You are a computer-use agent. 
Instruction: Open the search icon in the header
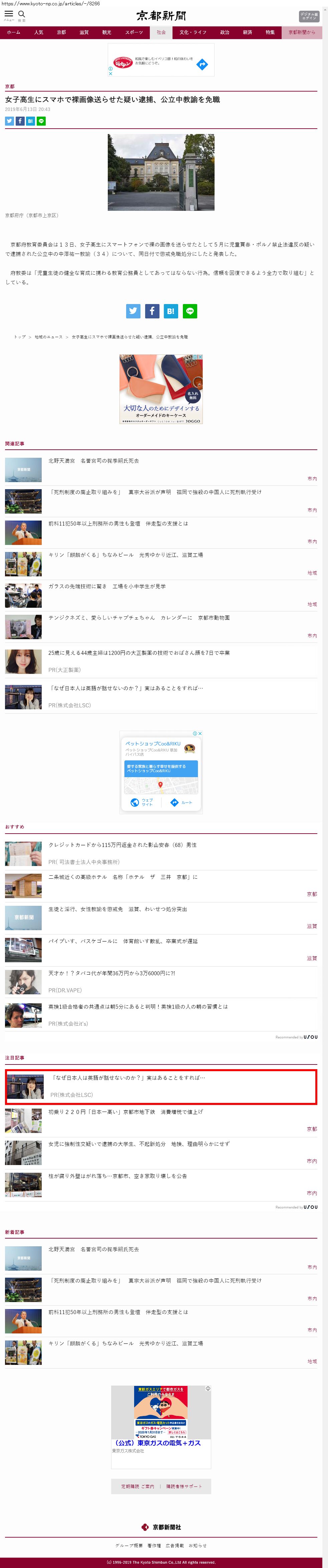coord(22,15)
